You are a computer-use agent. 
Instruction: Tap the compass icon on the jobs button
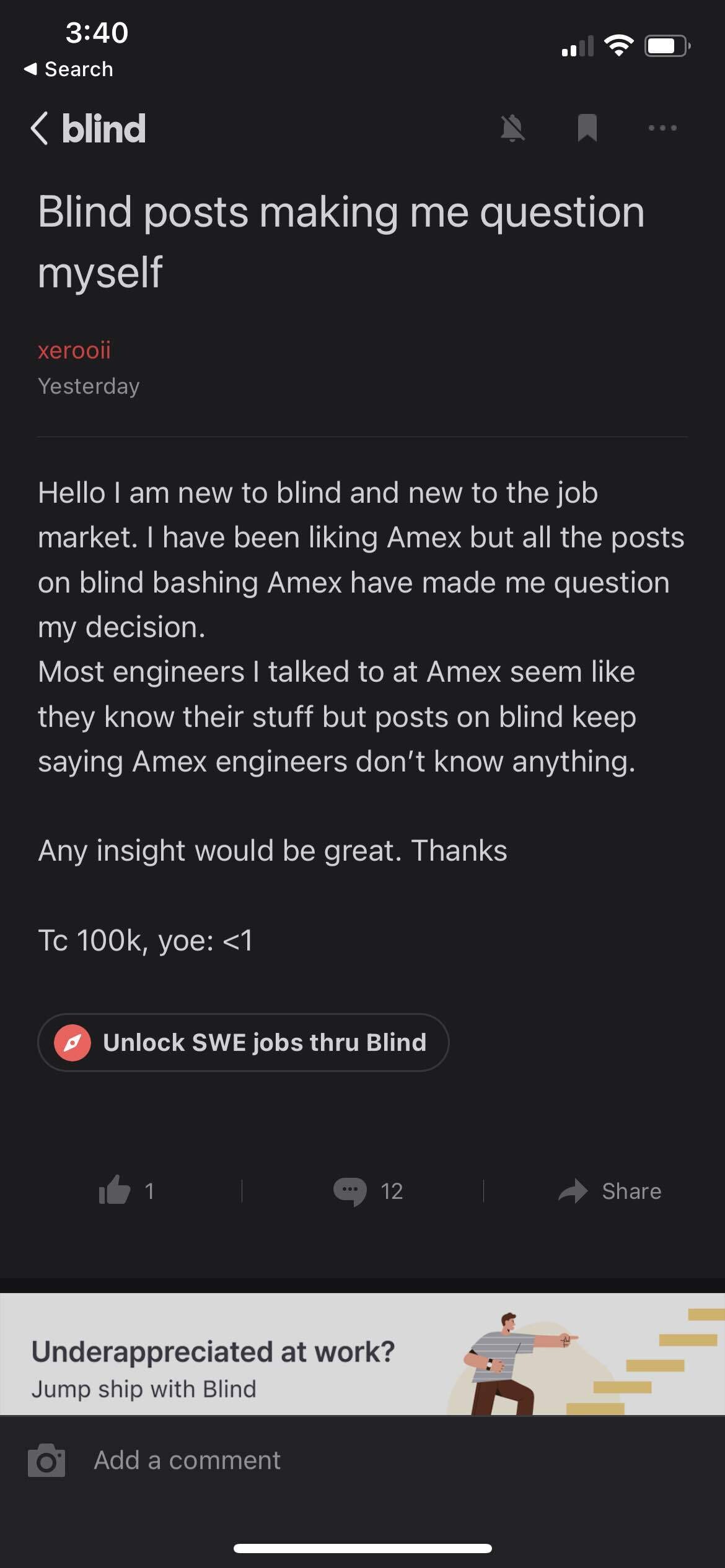pos(74,1042)
